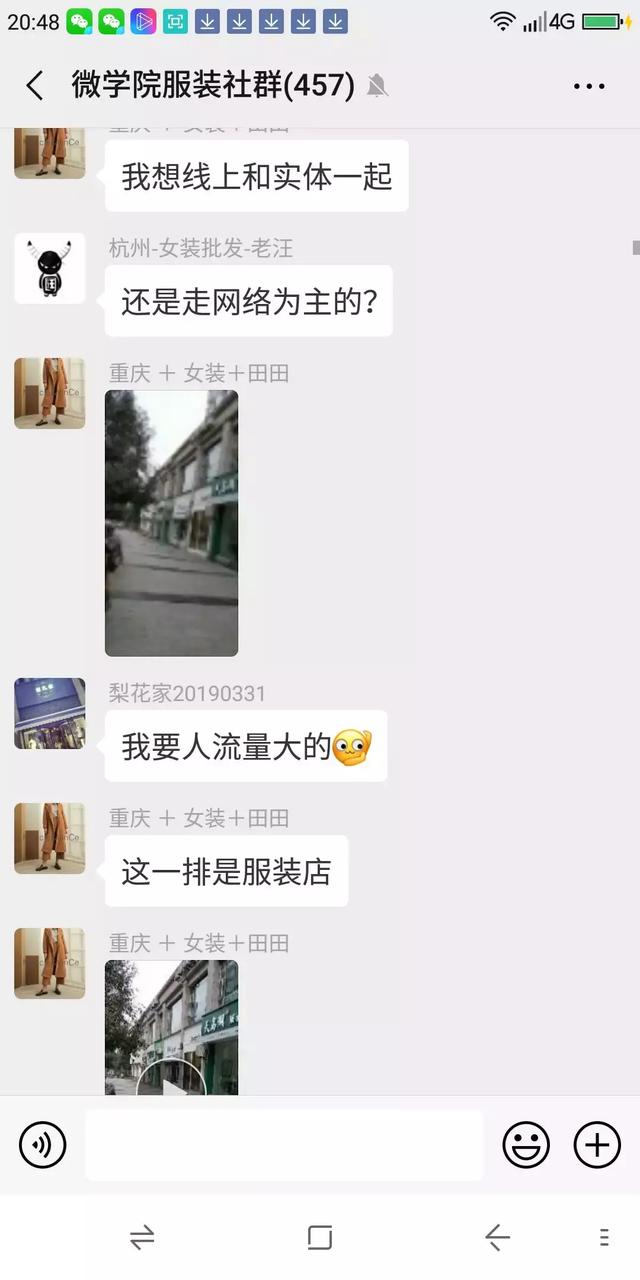Open the avatar of 杭州-女装批发-老汪

tap(49, 268)
